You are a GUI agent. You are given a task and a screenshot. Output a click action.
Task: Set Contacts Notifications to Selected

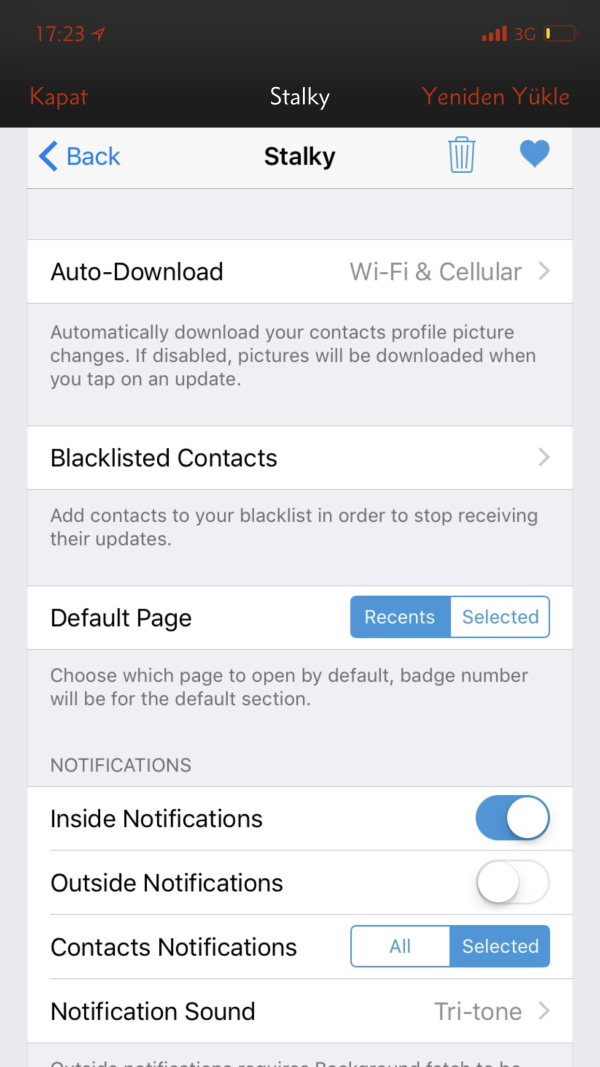coord(500,946)
